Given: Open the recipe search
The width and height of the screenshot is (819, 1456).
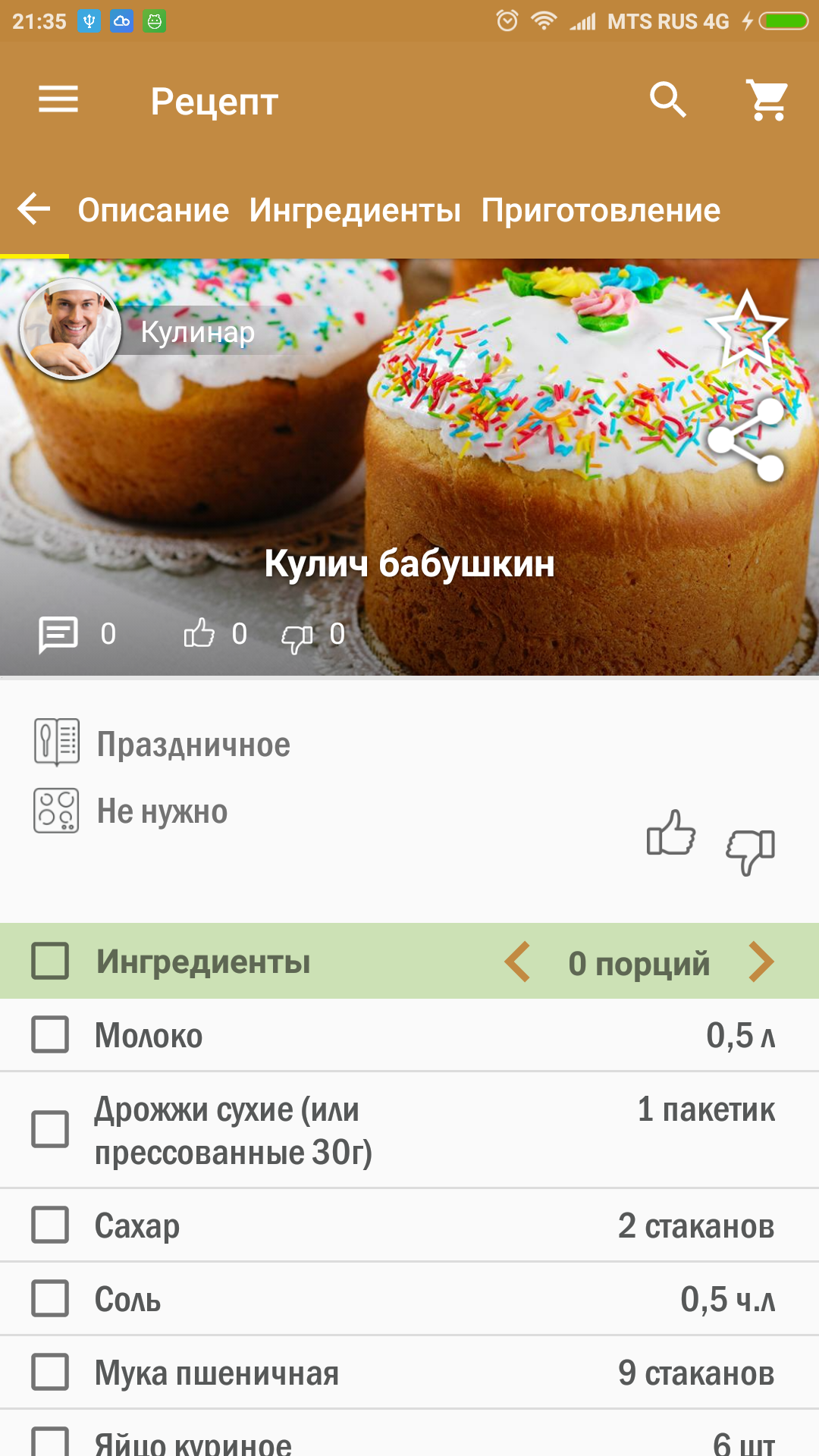Looking at the screenshot, I should [668, 99].
